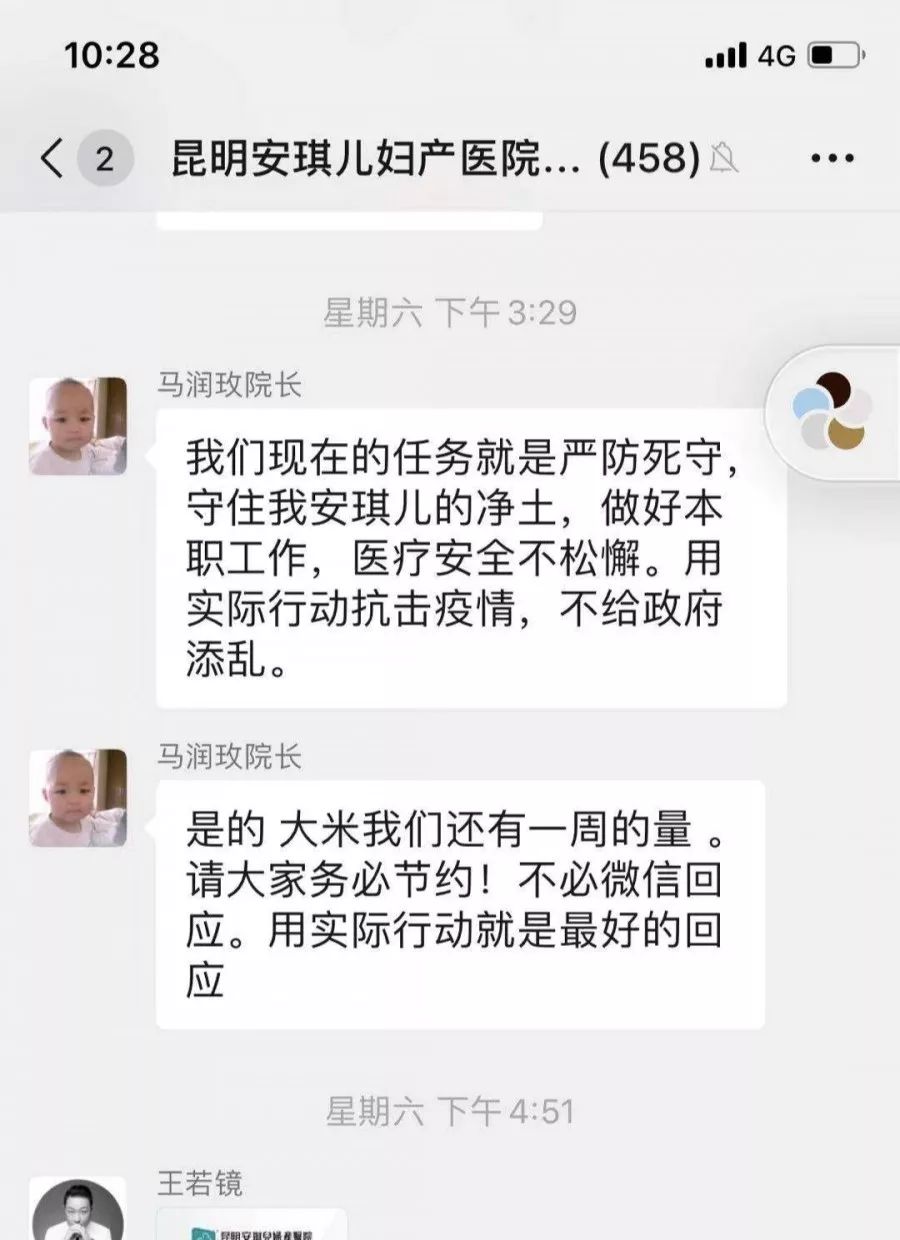Open the group chat info menu

click(x=832, y=158)
